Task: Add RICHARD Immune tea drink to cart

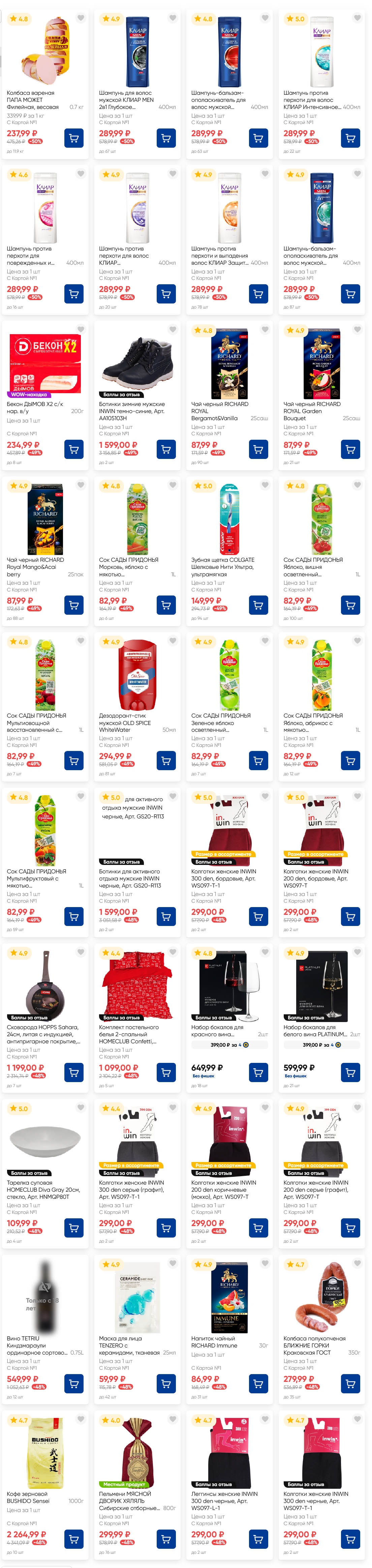Action: (x=258, y=1384)
